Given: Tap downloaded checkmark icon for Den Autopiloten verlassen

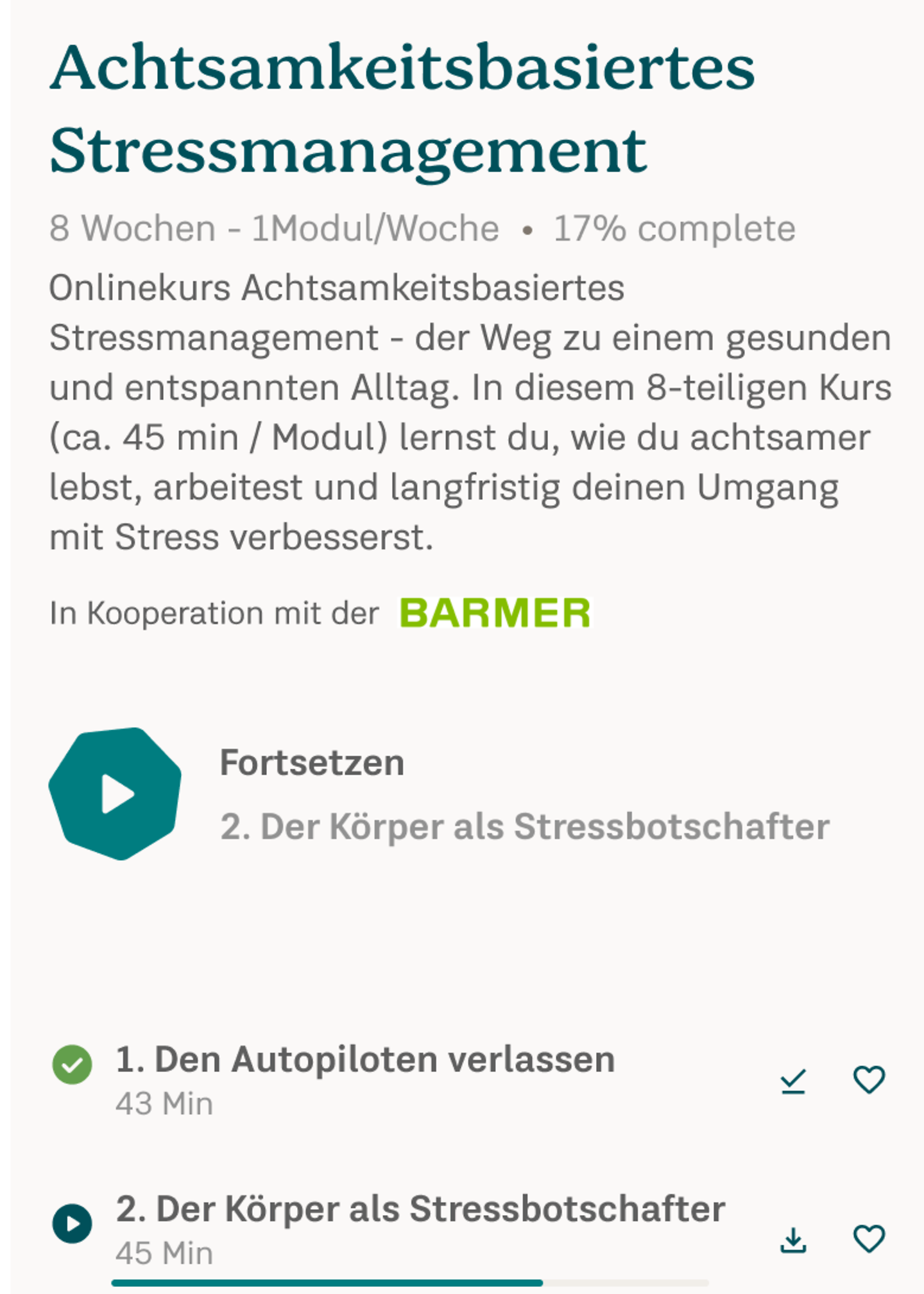Looking at the screenshot, I should point(793,1081).
